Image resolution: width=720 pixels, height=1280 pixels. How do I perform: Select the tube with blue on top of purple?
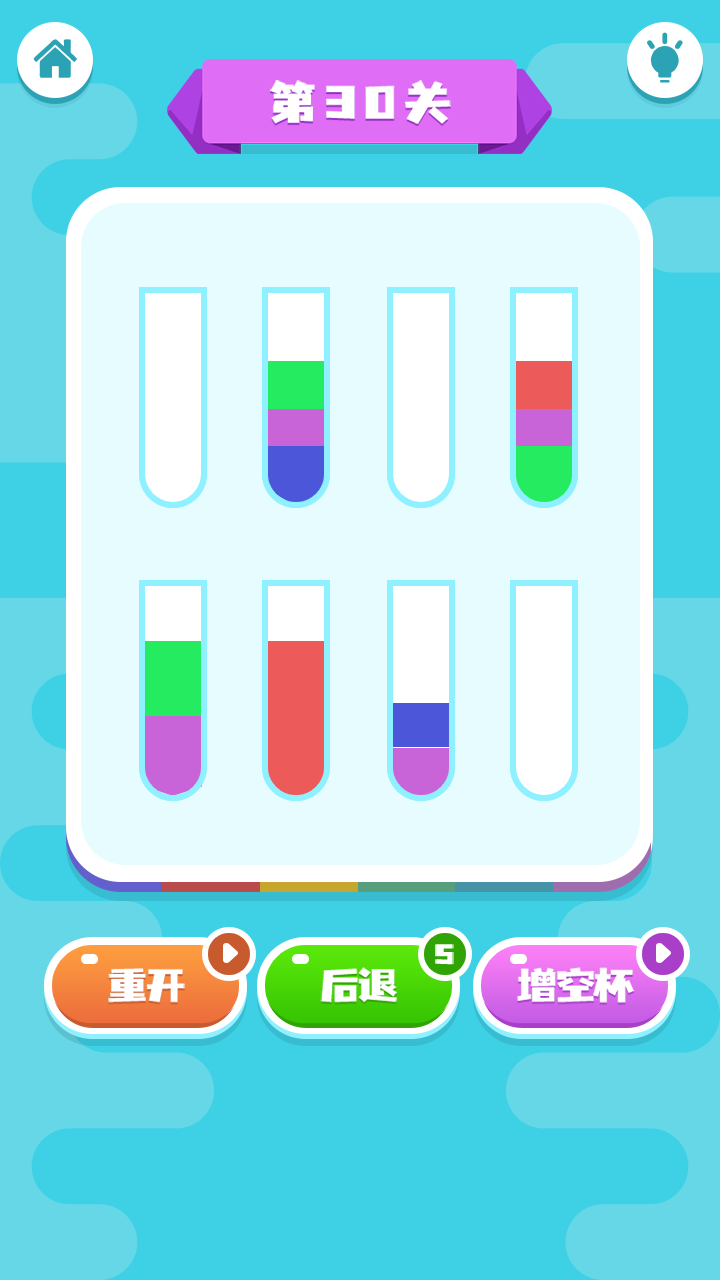(x=421, y=692)
